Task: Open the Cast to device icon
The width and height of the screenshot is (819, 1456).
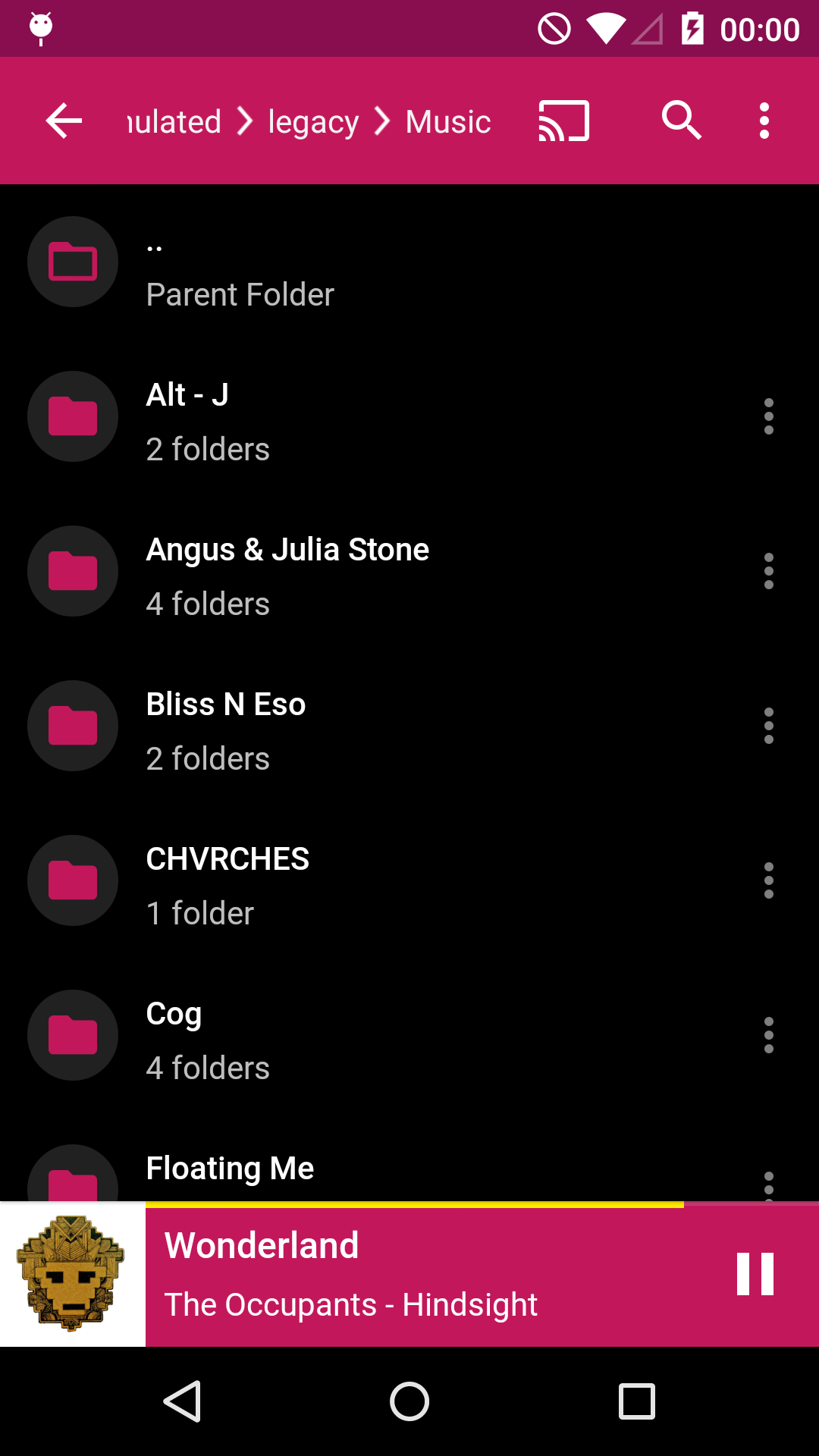Action: tap(562, 120)
